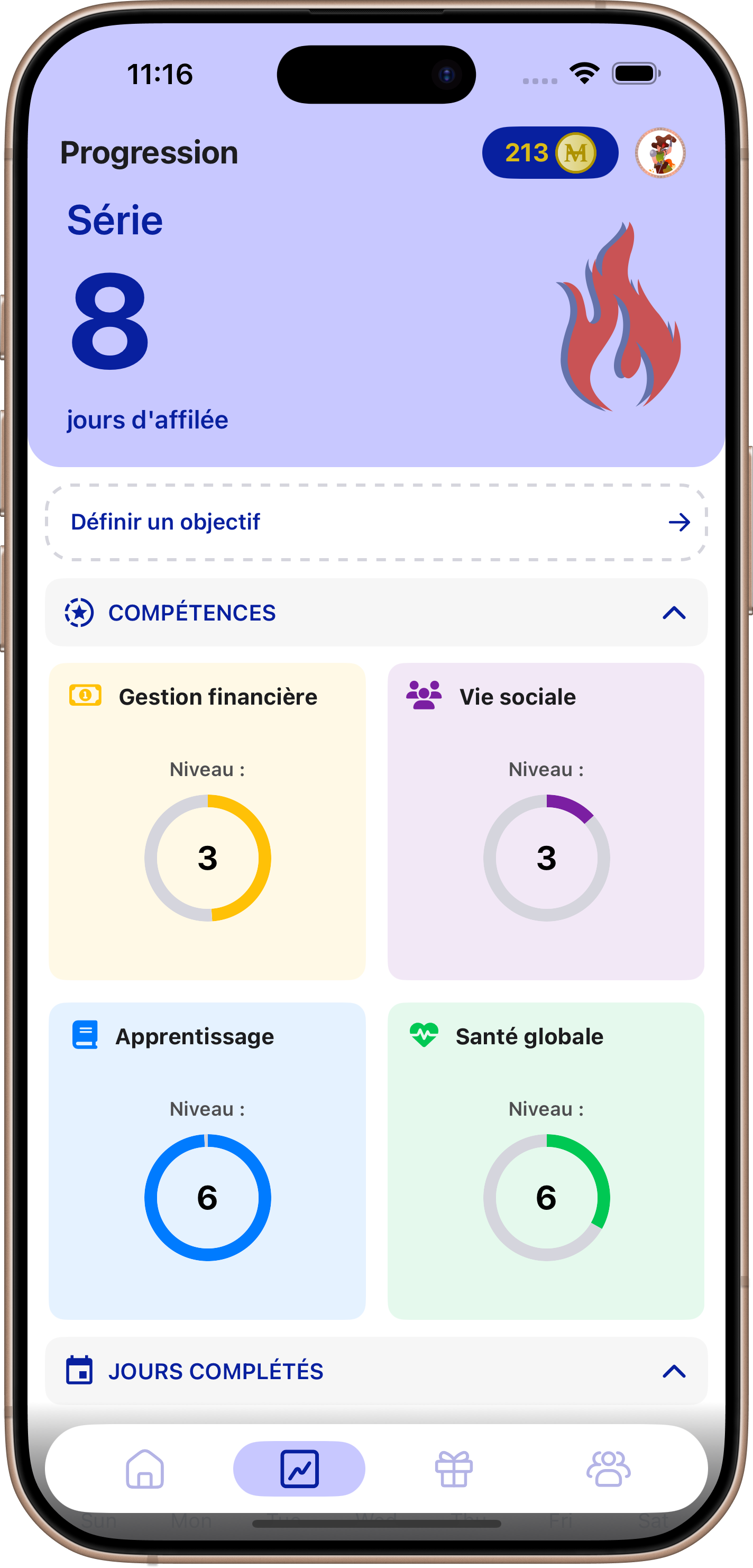The height and width of the screenshot is (1568, 753).
Task: Open the Vie sociale skill card
Action: [546, 821]
